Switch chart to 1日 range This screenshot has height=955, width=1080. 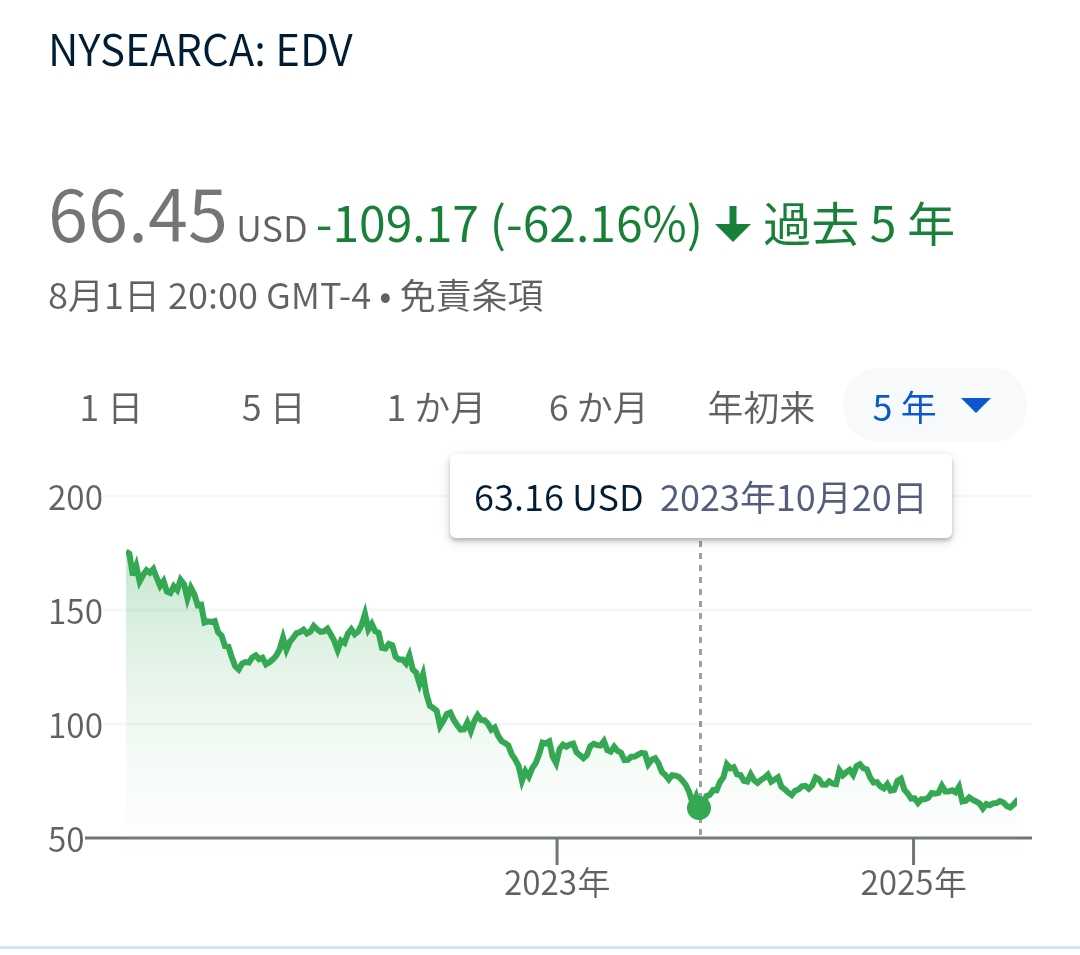pos(110,407)
